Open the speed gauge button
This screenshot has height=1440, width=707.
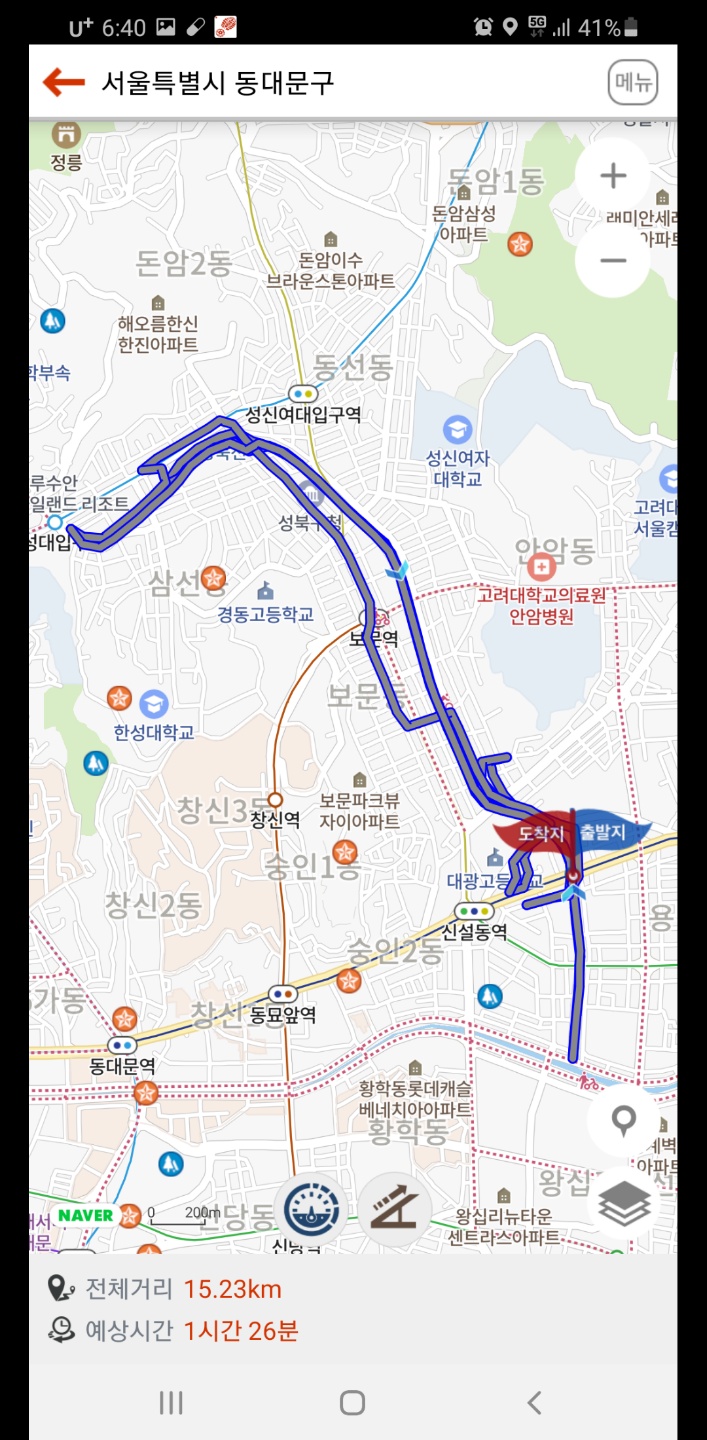click(310, 1210)
